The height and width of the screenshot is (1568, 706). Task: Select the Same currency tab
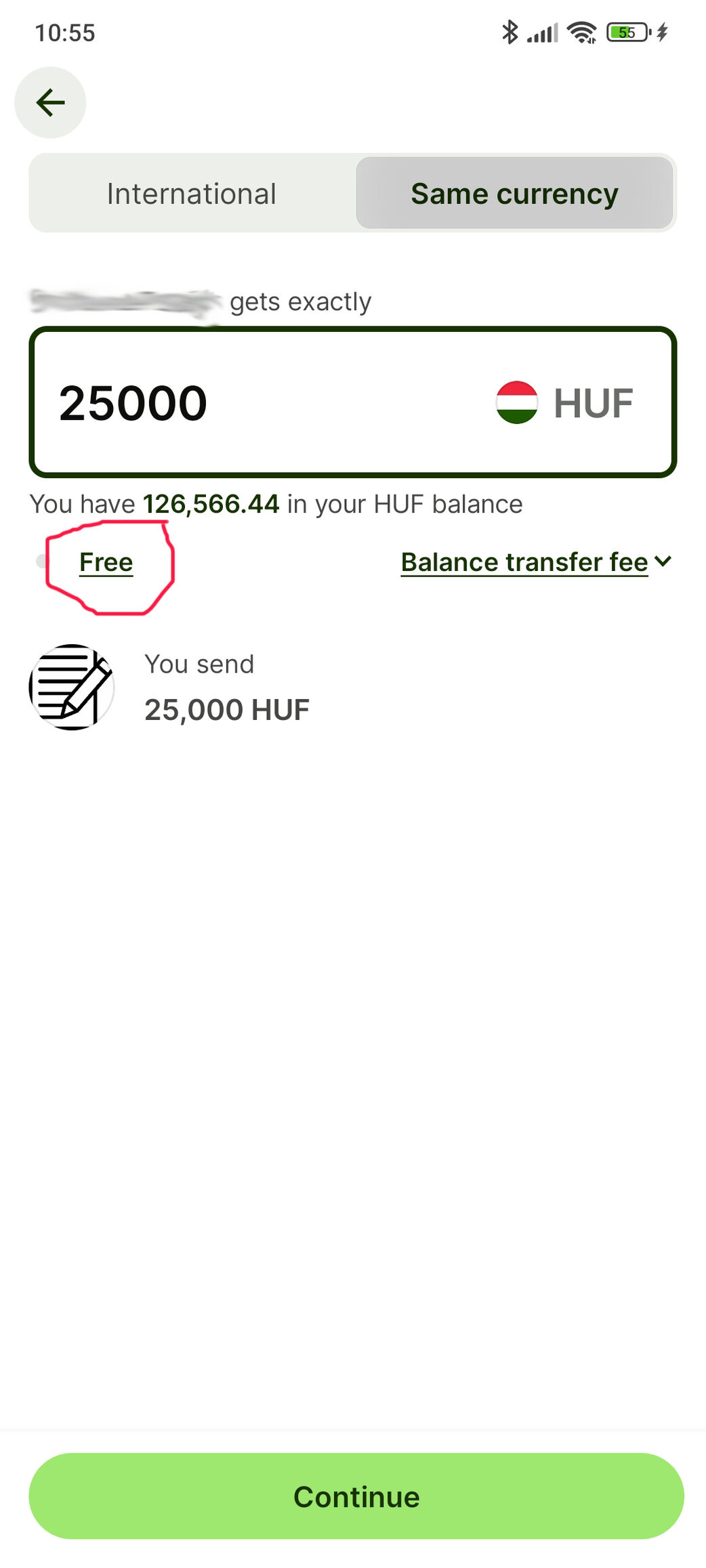[514, 194]
